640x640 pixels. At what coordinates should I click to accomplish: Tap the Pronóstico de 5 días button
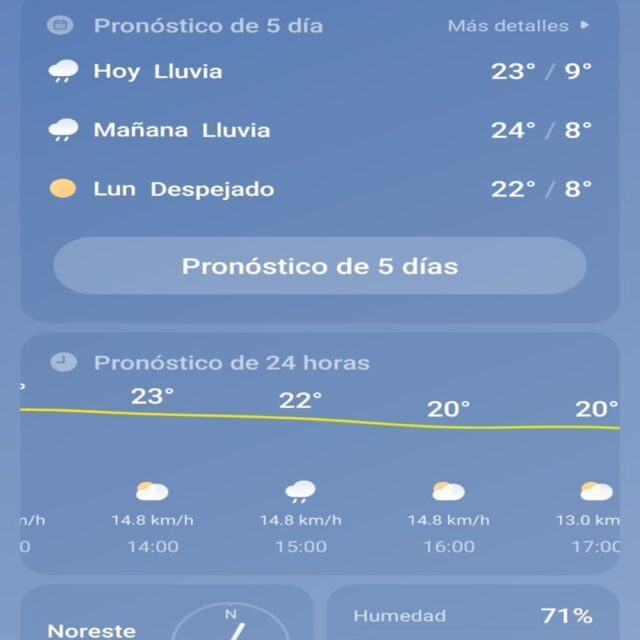319,266
